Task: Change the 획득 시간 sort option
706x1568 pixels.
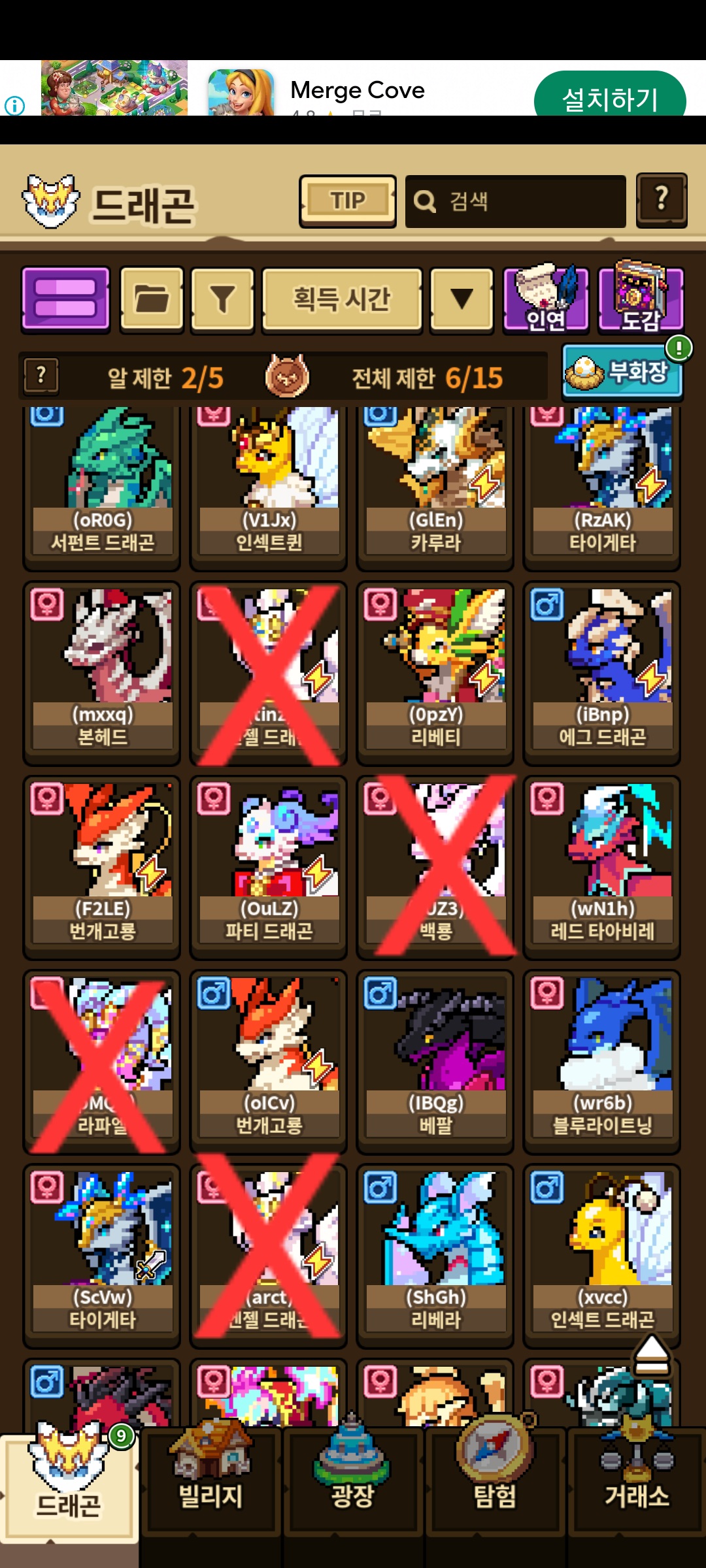Action: pos(341,299)
